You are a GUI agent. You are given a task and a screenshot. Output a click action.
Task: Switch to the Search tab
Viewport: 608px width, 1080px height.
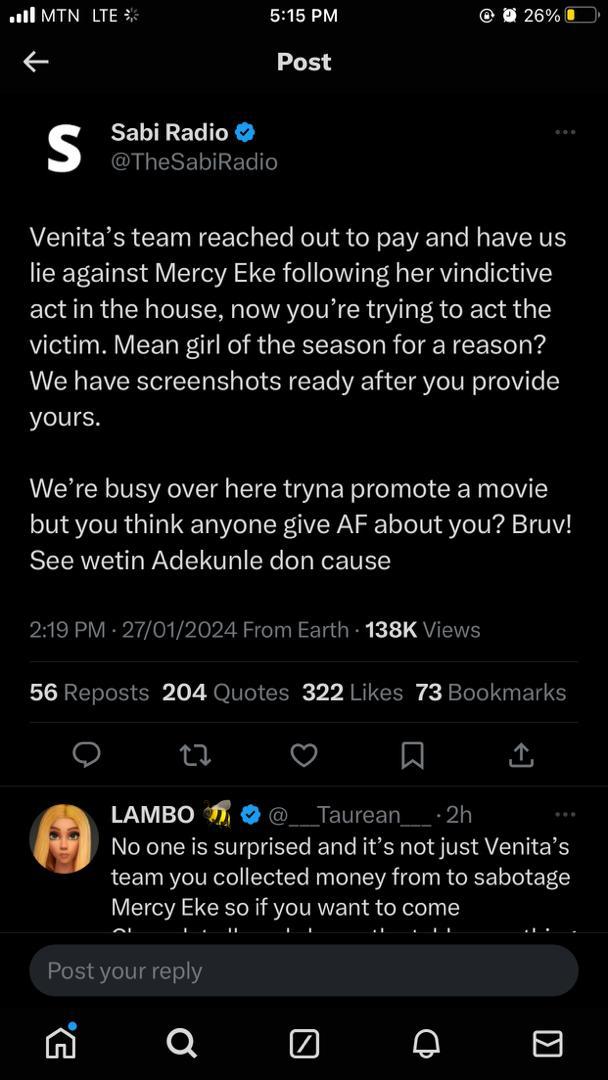(182, 1043)
